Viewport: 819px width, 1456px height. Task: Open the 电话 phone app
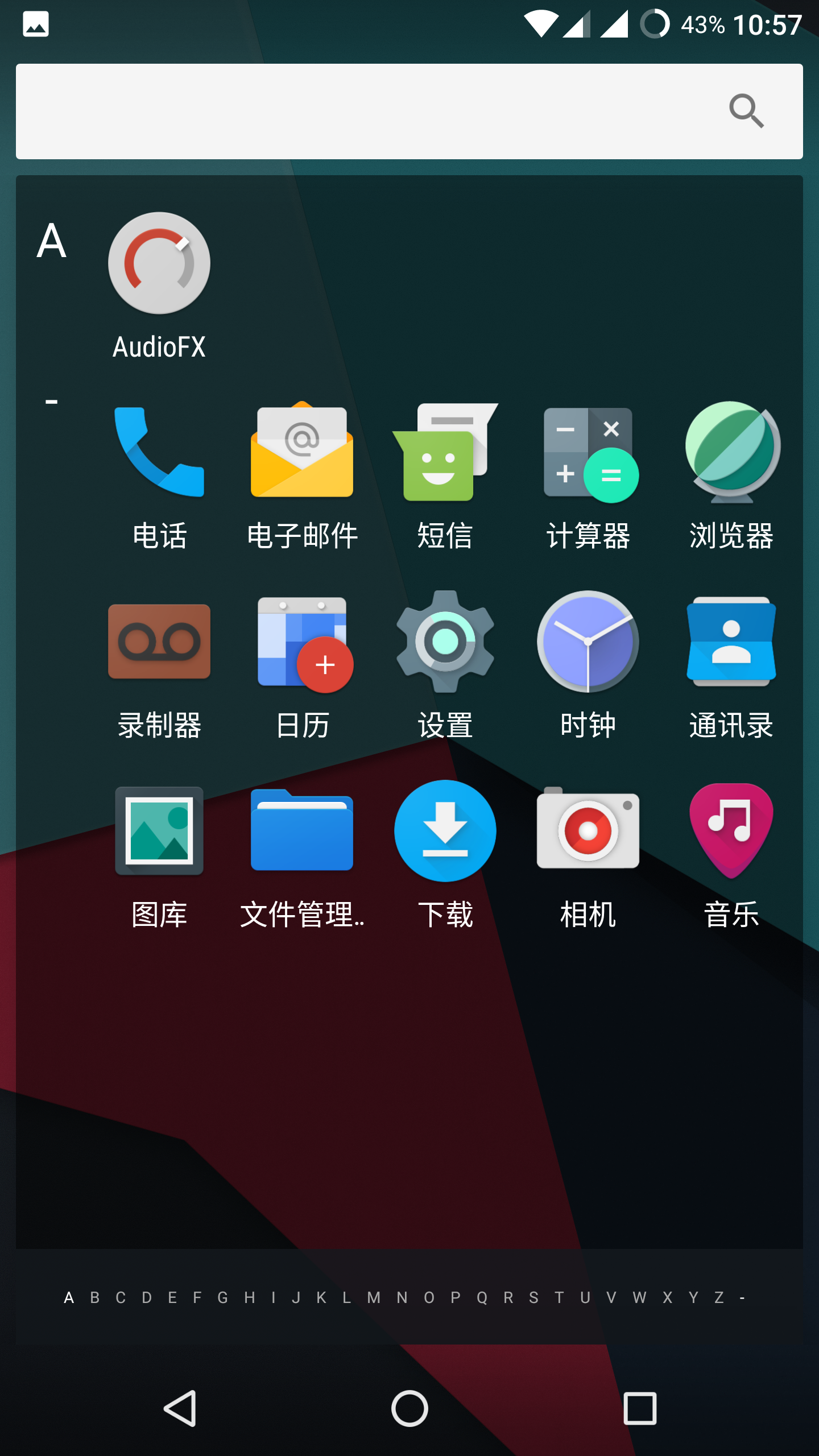click(159, 452)
